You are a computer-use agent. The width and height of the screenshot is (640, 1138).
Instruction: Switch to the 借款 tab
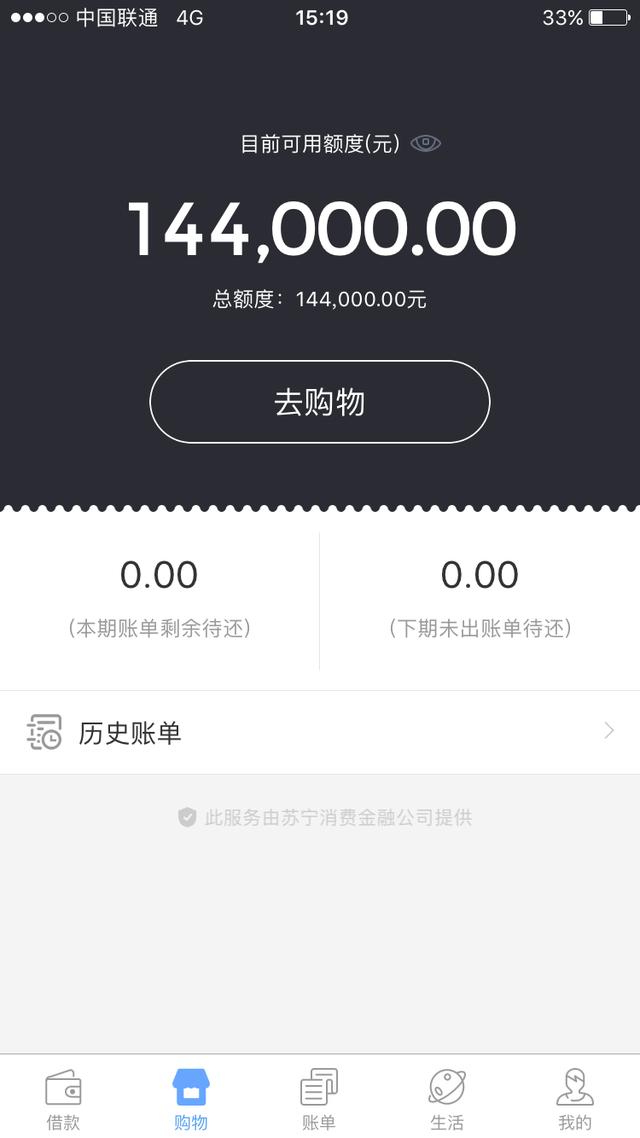(63, 1099)
